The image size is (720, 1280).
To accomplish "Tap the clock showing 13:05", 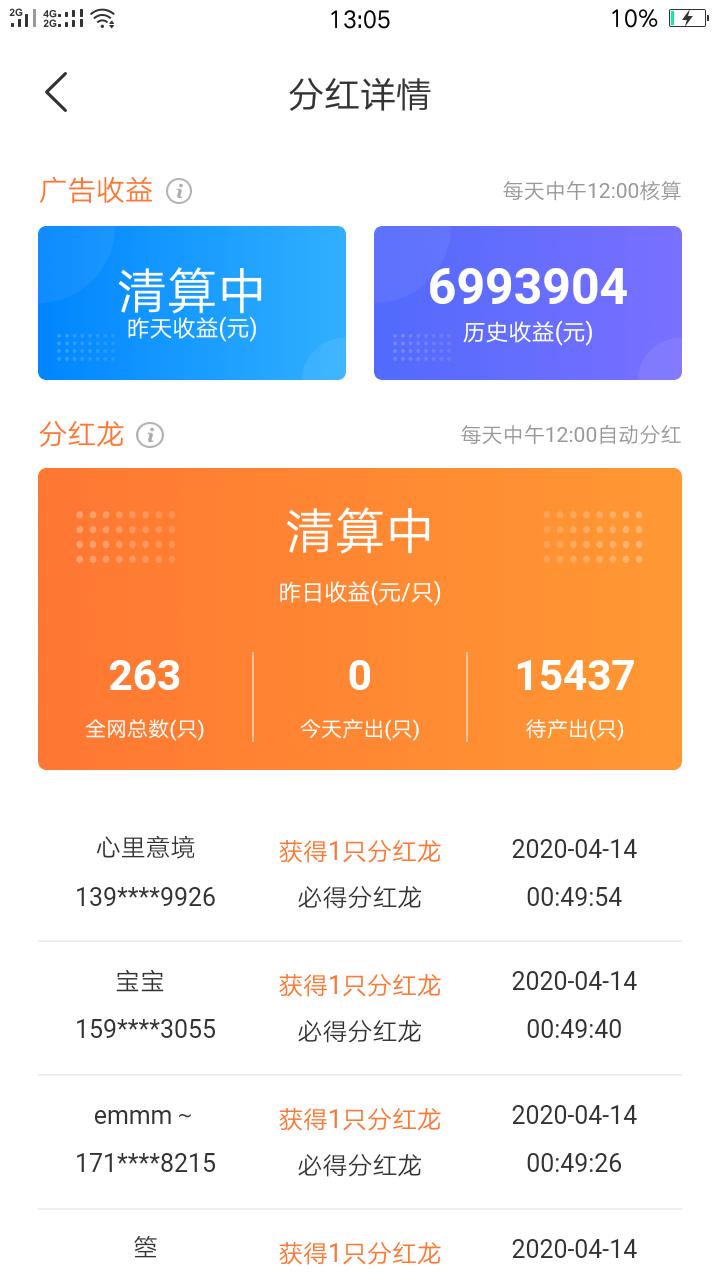I will (360, 18).
